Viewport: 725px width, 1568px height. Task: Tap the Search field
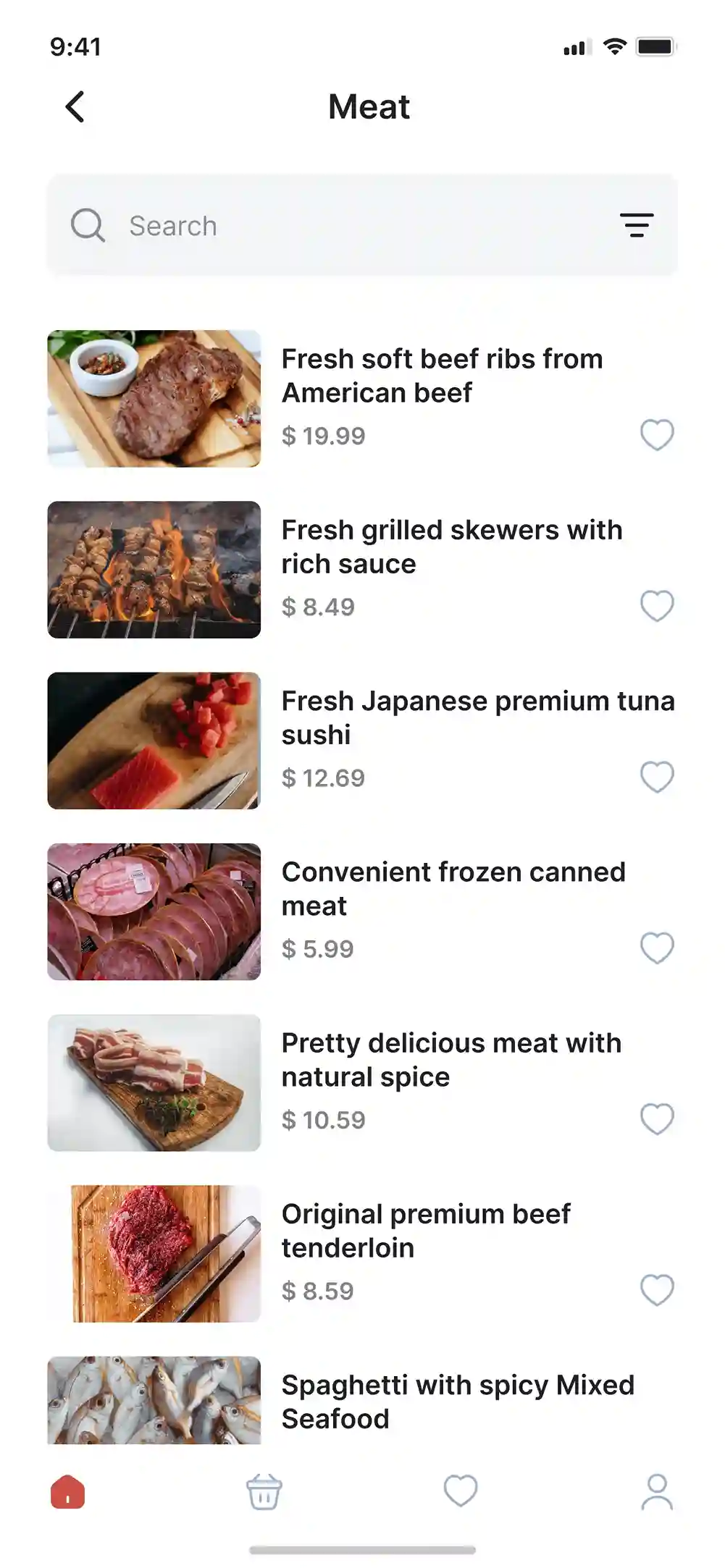(x=362, y=225)
